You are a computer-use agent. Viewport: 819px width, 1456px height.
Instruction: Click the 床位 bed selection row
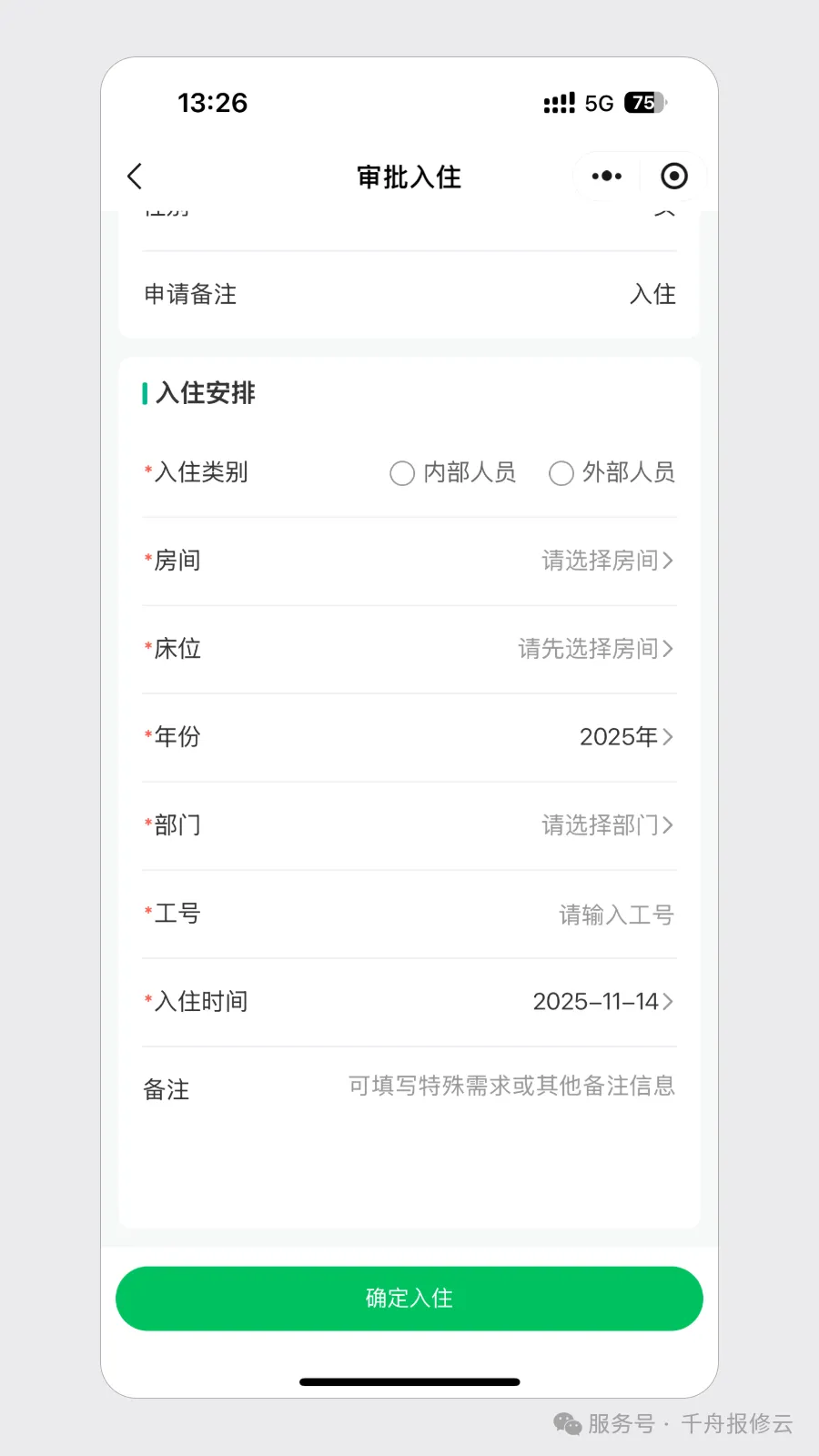(591, 649)
